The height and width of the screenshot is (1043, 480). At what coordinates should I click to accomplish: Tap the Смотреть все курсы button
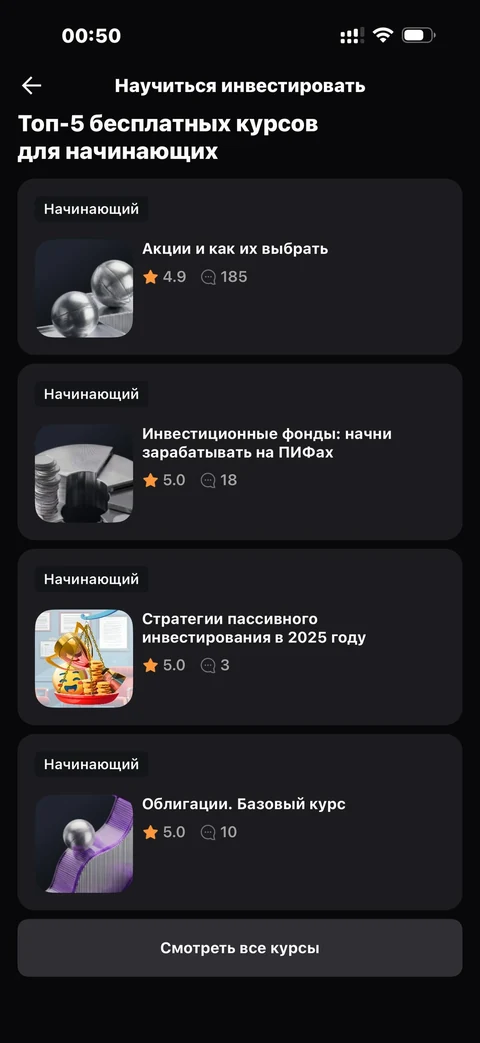[x=239, y=948]
